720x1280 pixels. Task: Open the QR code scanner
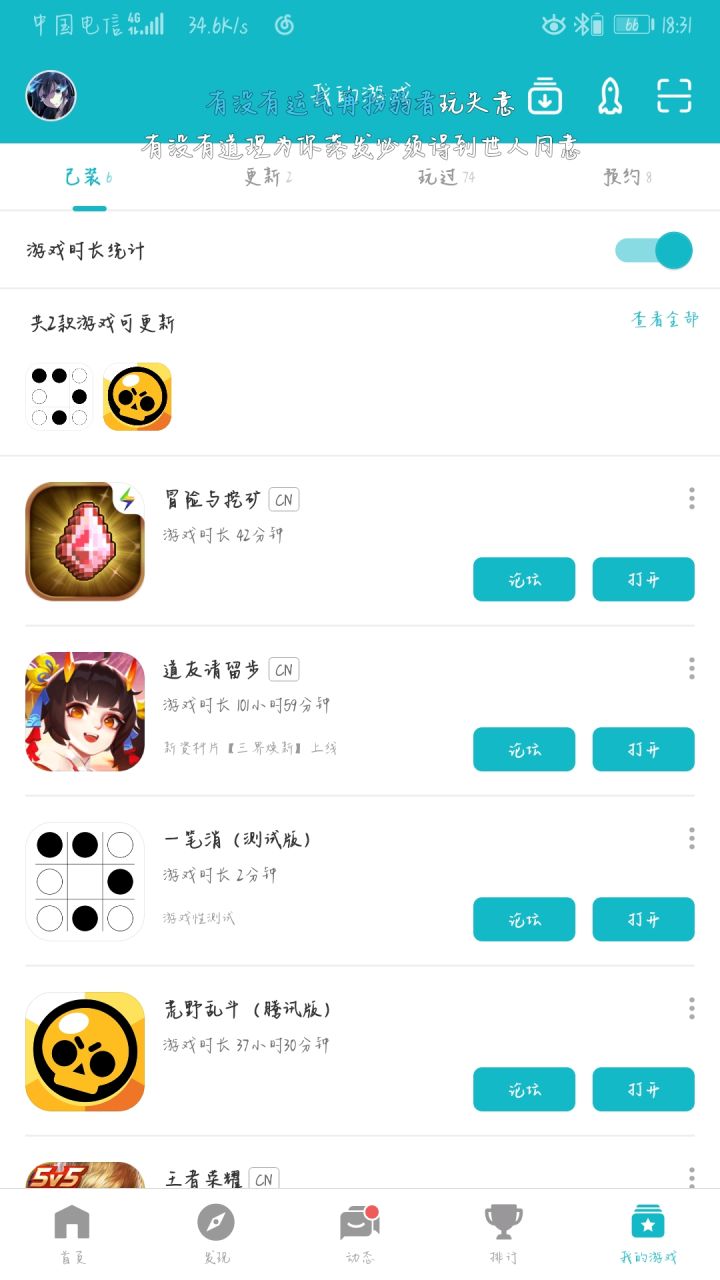[x=674, y=96]
